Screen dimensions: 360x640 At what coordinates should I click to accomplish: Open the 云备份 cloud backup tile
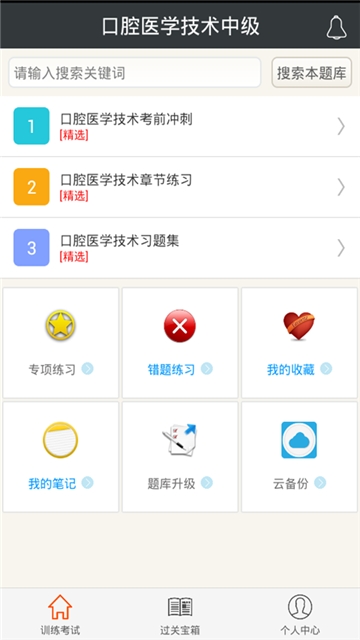click(x=299, y=457)
